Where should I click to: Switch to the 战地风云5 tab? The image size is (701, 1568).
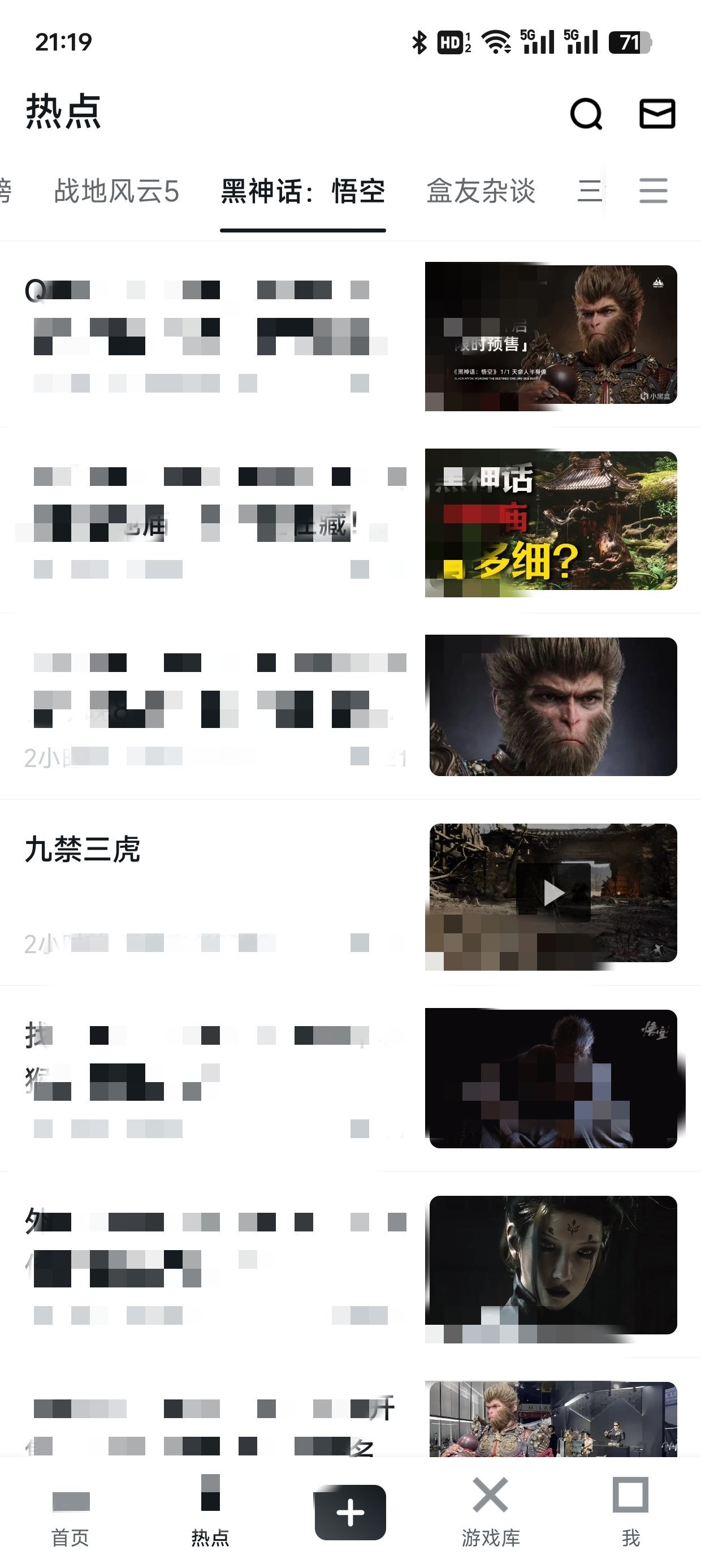(x=116, y=191)
